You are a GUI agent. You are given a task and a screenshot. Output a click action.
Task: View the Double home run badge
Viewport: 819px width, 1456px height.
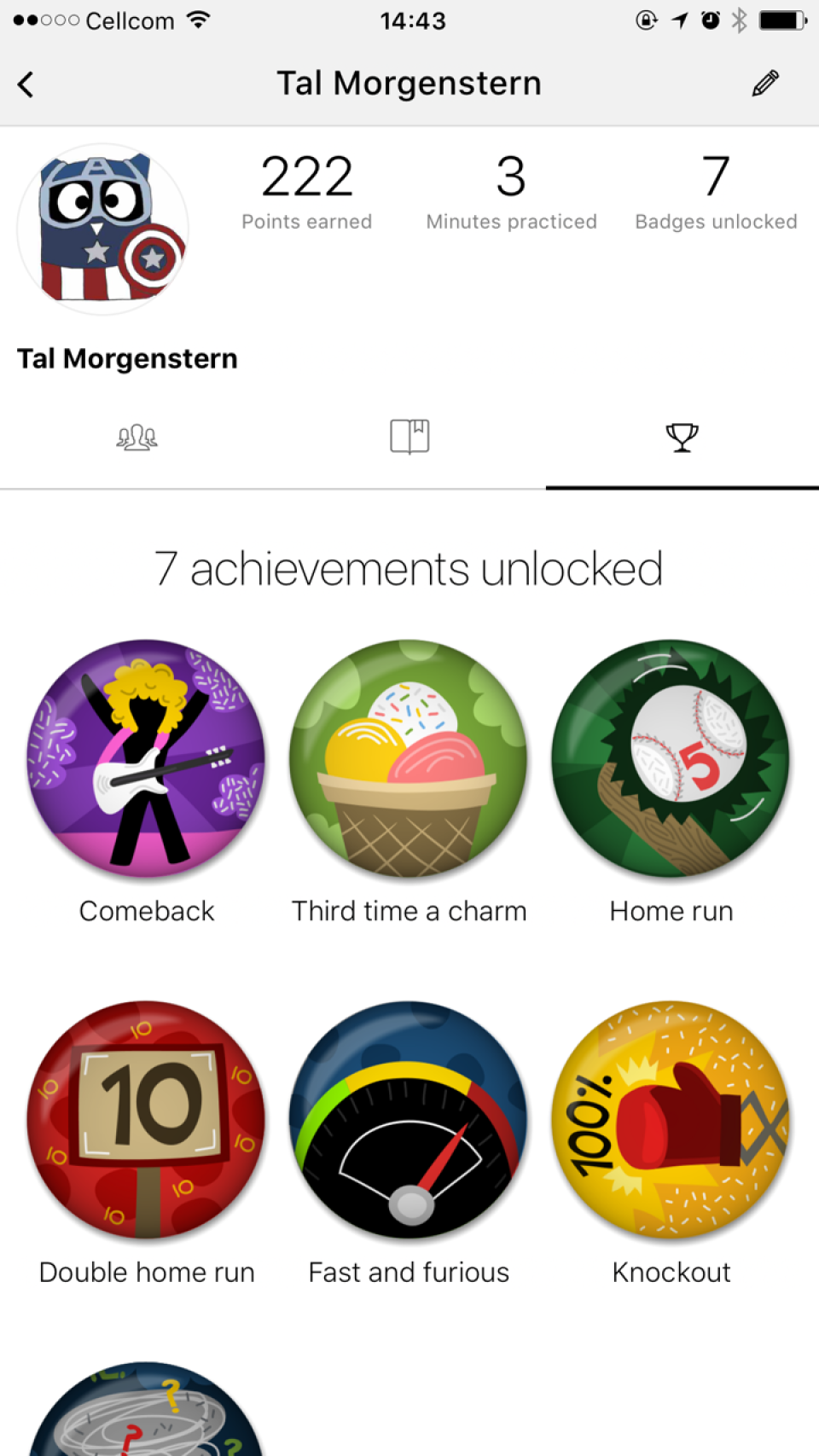147,1119
